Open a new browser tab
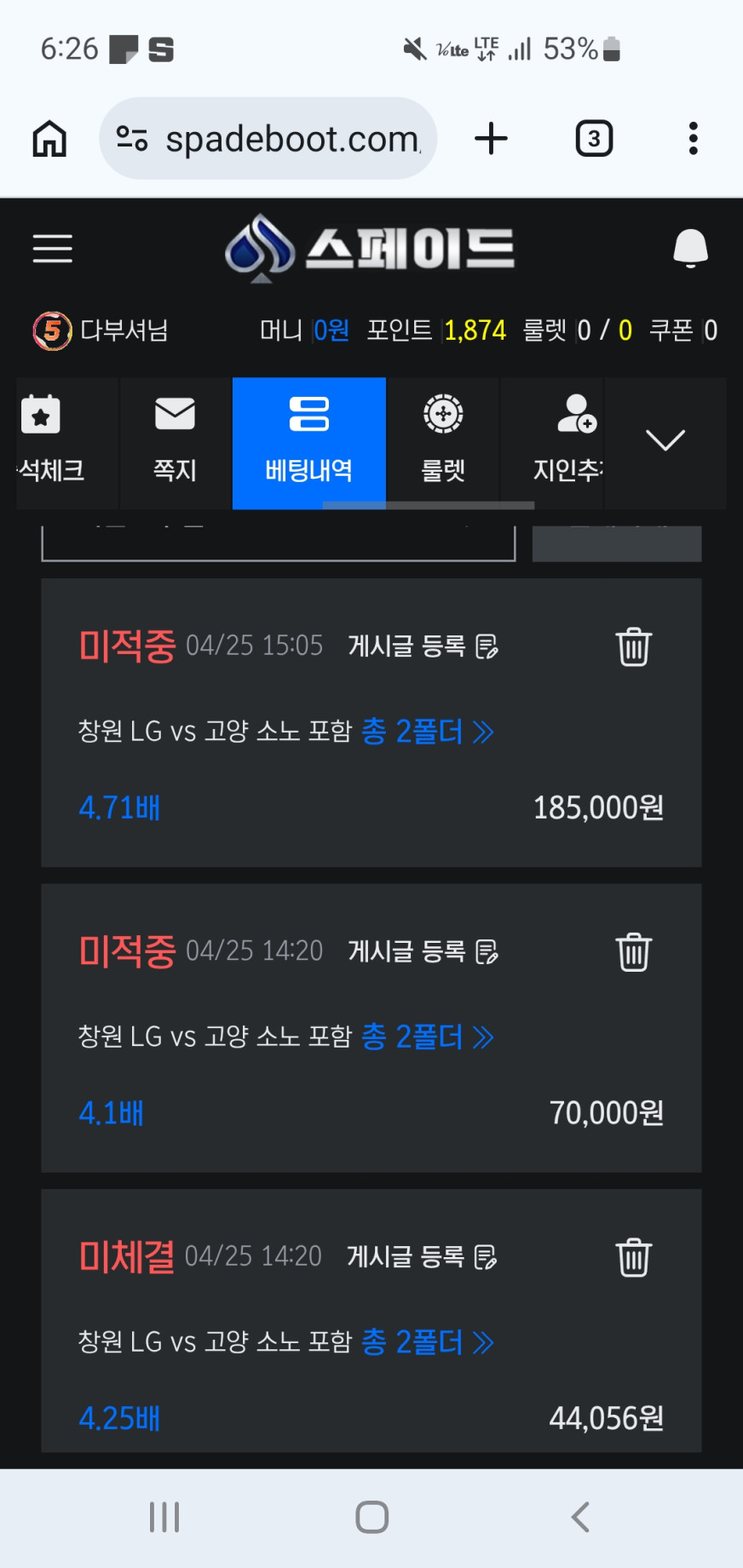This screenshot has width=743, height=1568. pyautogui.click(x=491, y=139)
